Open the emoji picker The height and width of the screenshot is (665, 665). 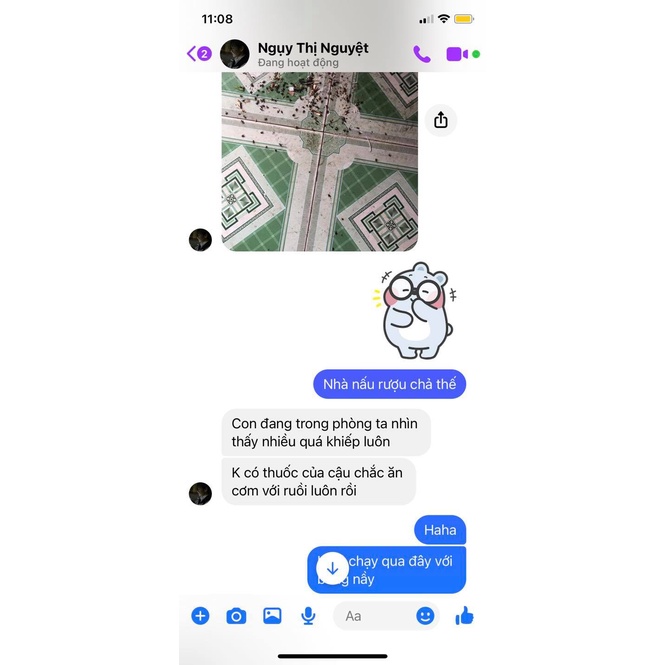pyautogui.click(x=425, y=616)
